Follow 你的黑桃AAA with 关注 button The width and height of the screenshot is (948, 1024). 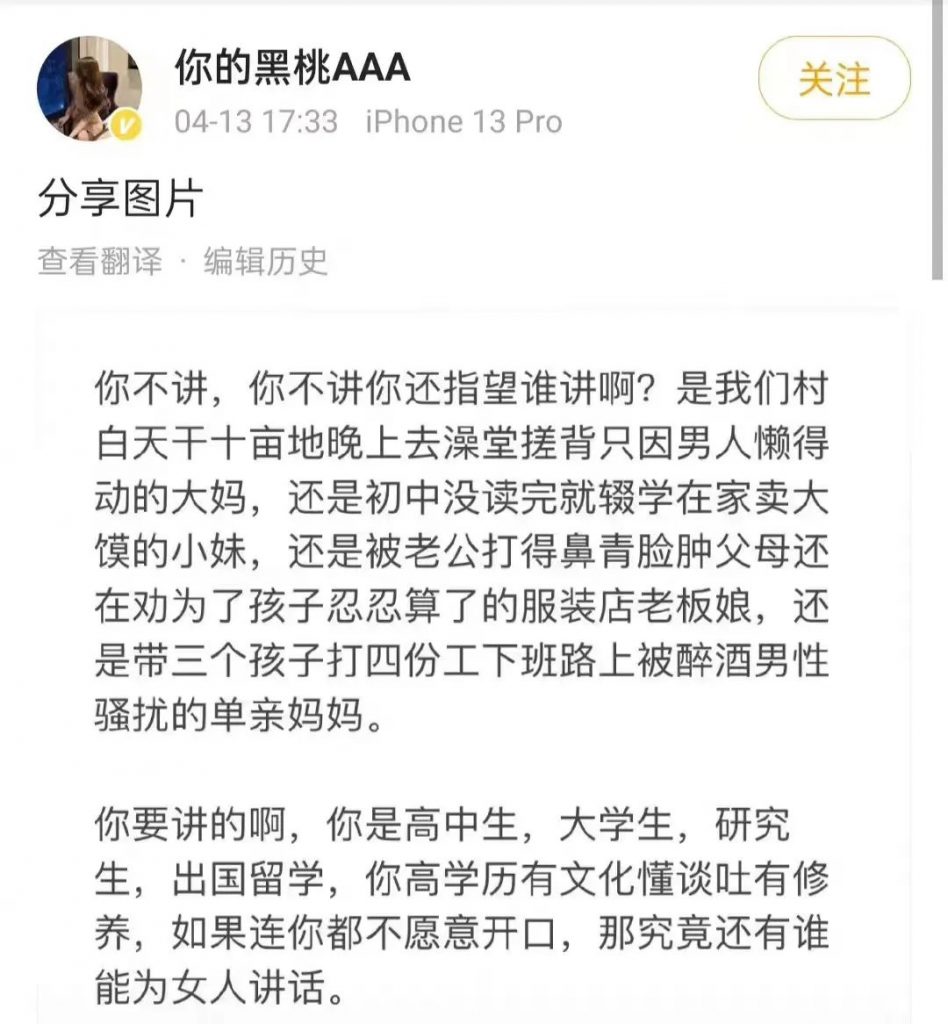[834, 79]
